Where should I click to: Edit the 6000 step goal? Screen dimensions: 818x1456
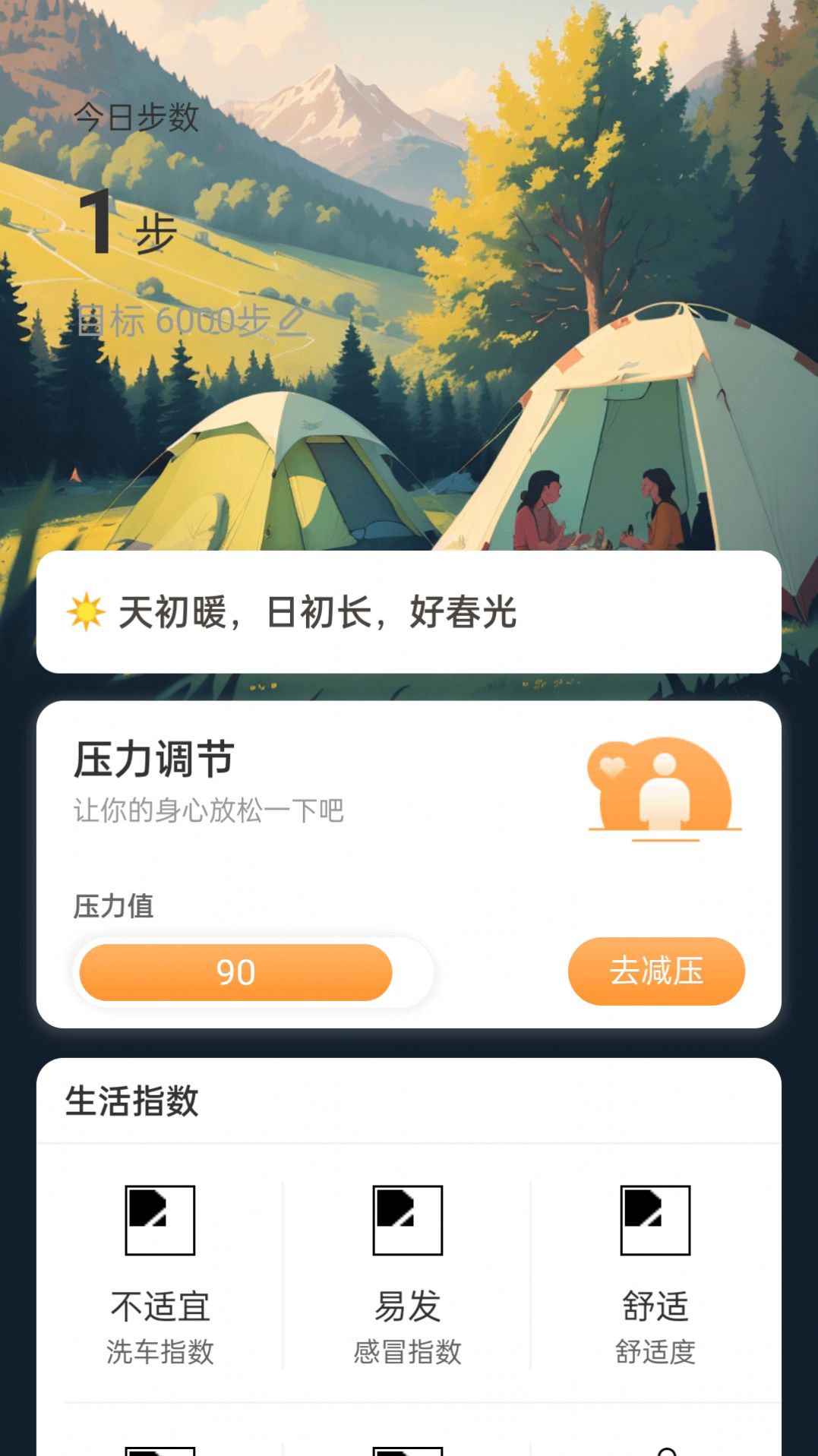291,321
